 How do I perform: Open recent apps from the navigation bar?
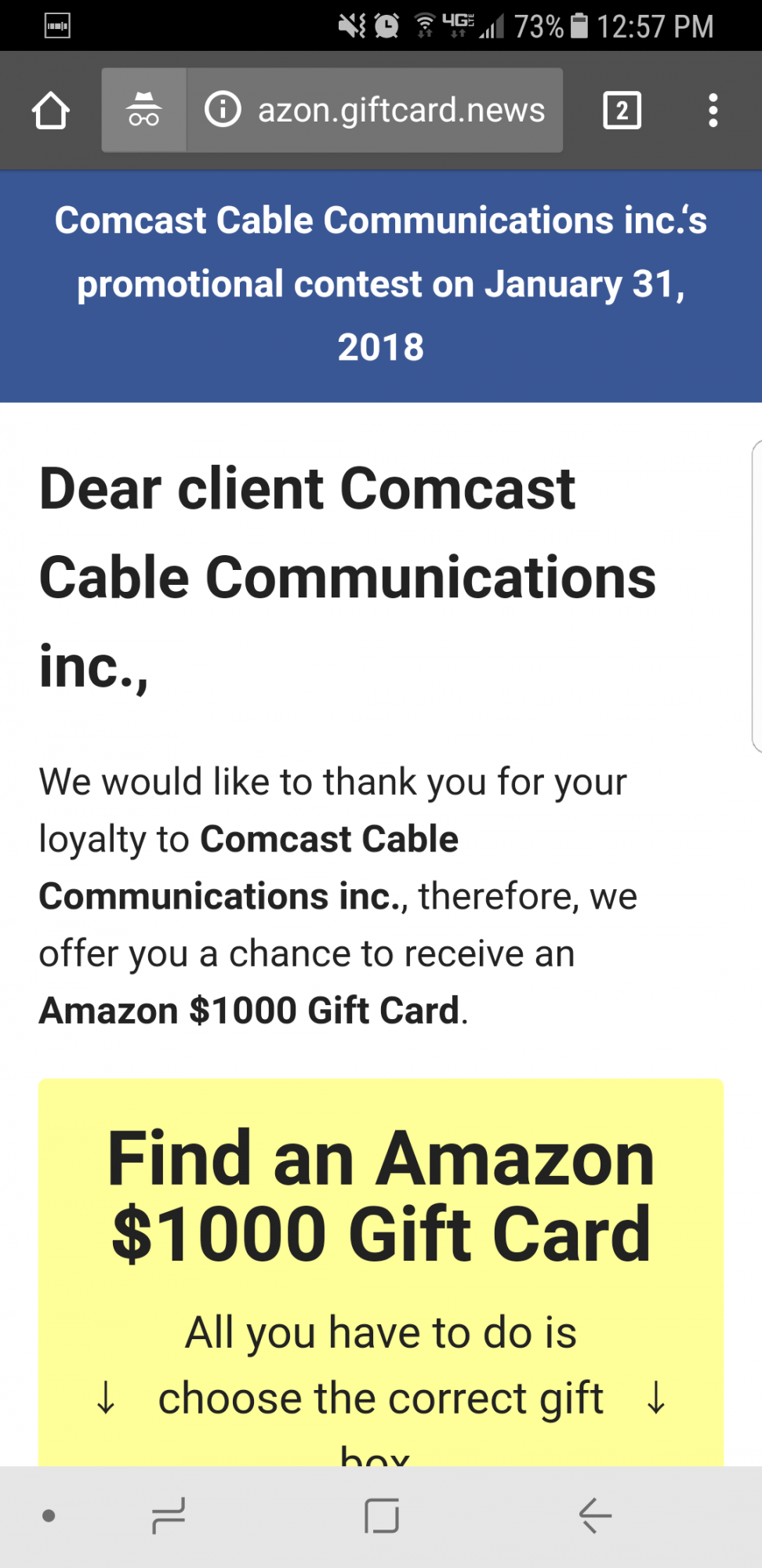tap(169, 1515)
